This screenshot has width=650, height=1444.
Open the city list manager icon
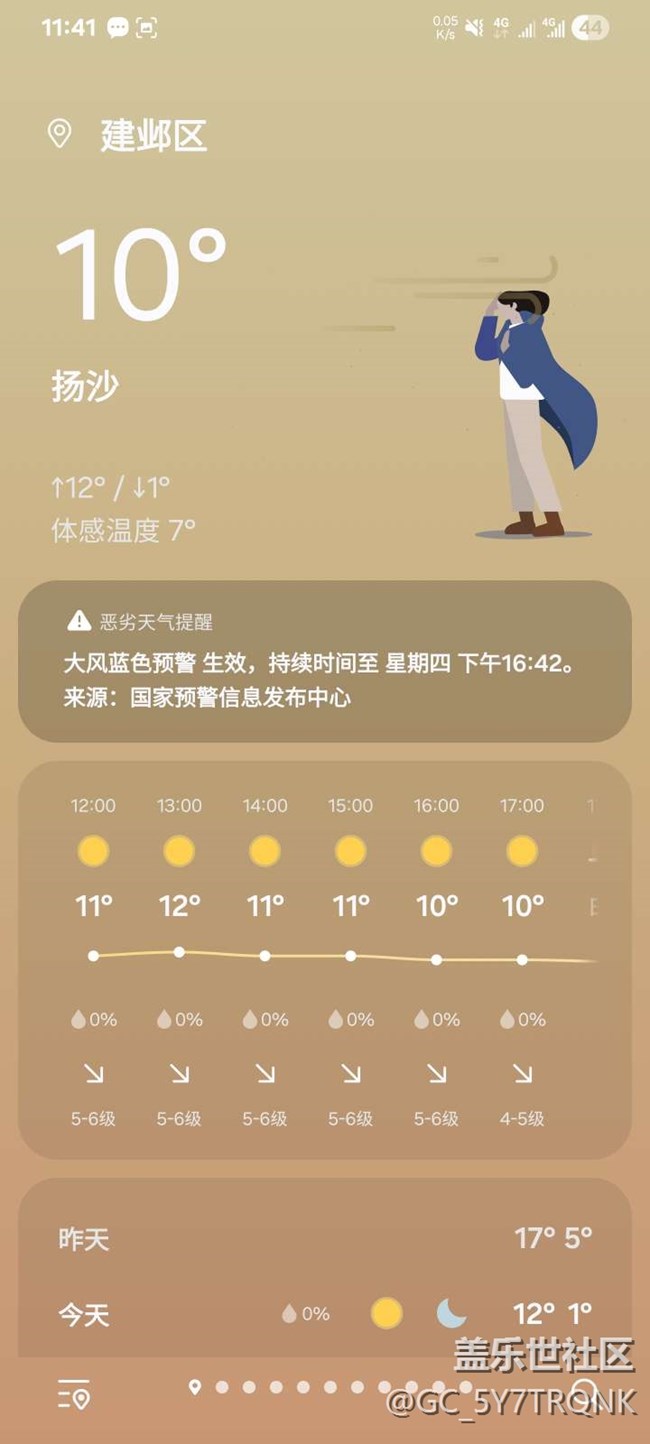click(74, 1394)
